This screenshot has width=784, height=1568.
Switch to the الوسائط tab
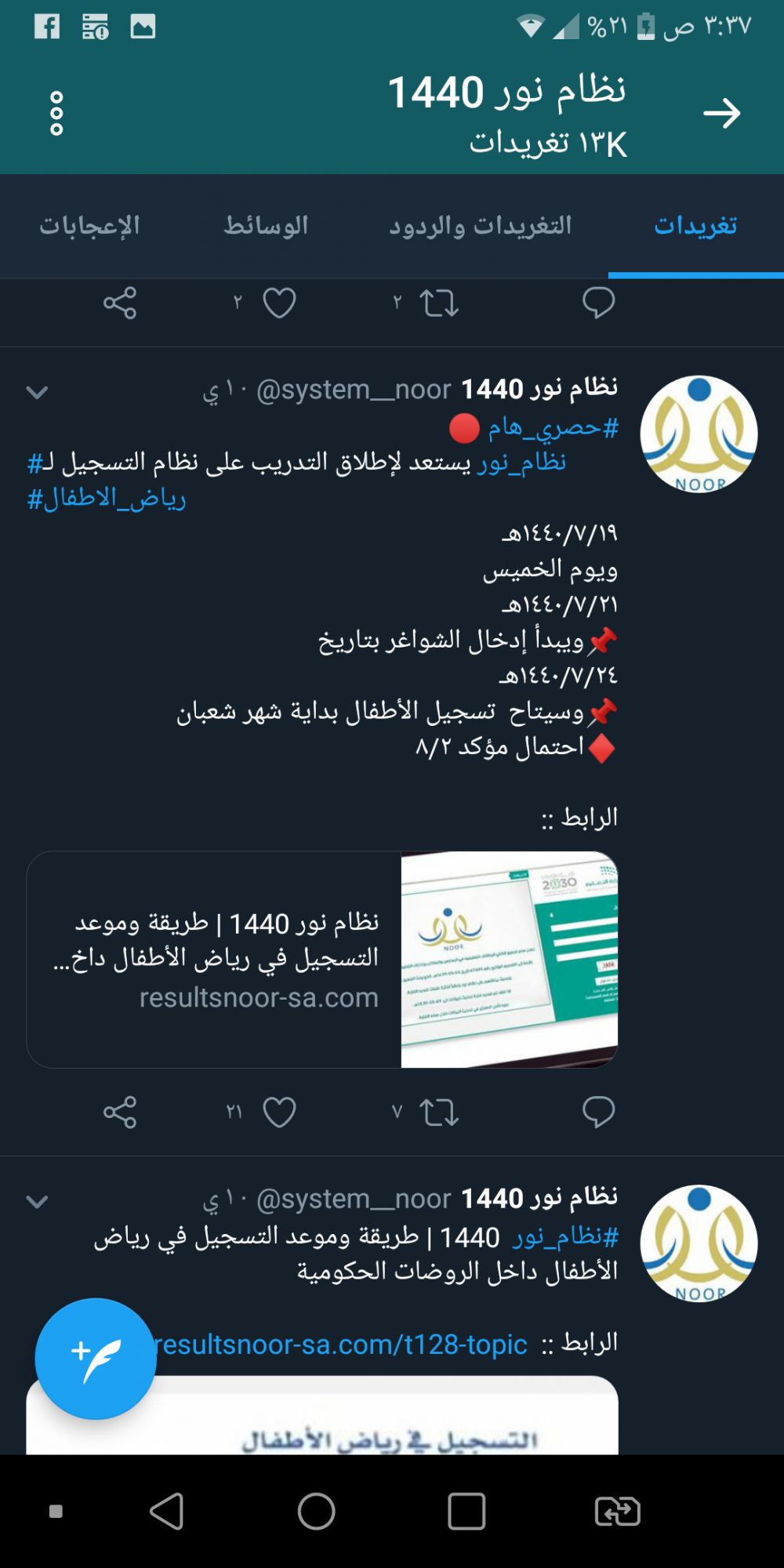266,227
